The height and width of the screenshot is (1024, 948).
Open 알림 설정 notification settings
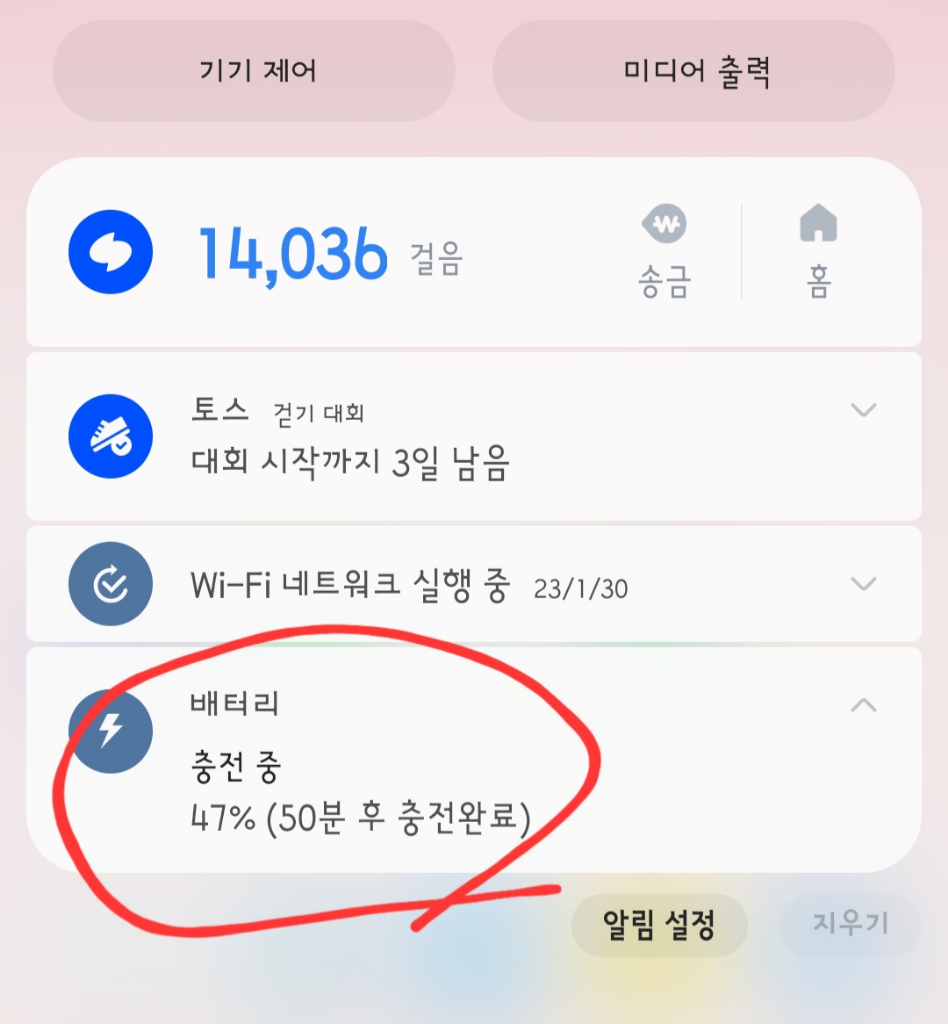(x=659, y=925)
